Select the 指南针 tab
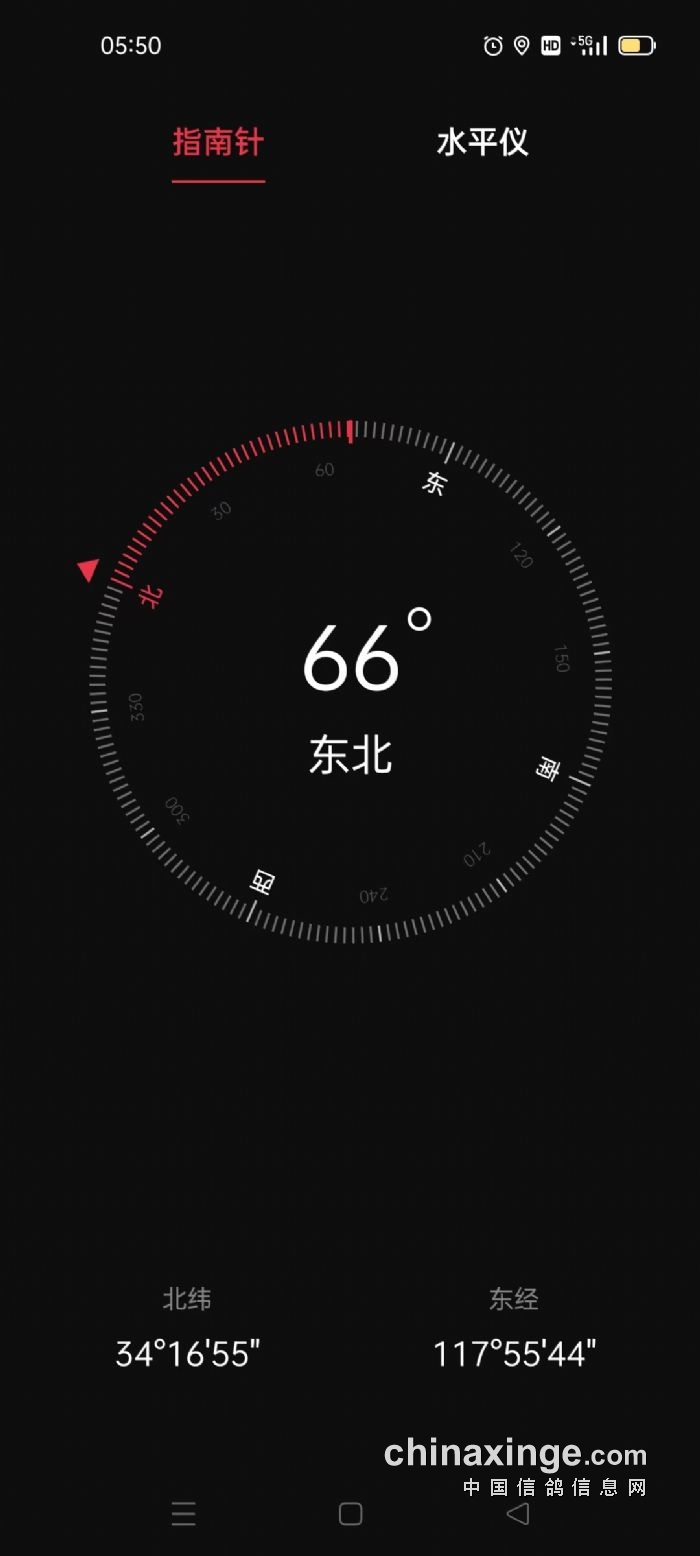This screenshot has height=1556, width=700. (x=218, y=143)
